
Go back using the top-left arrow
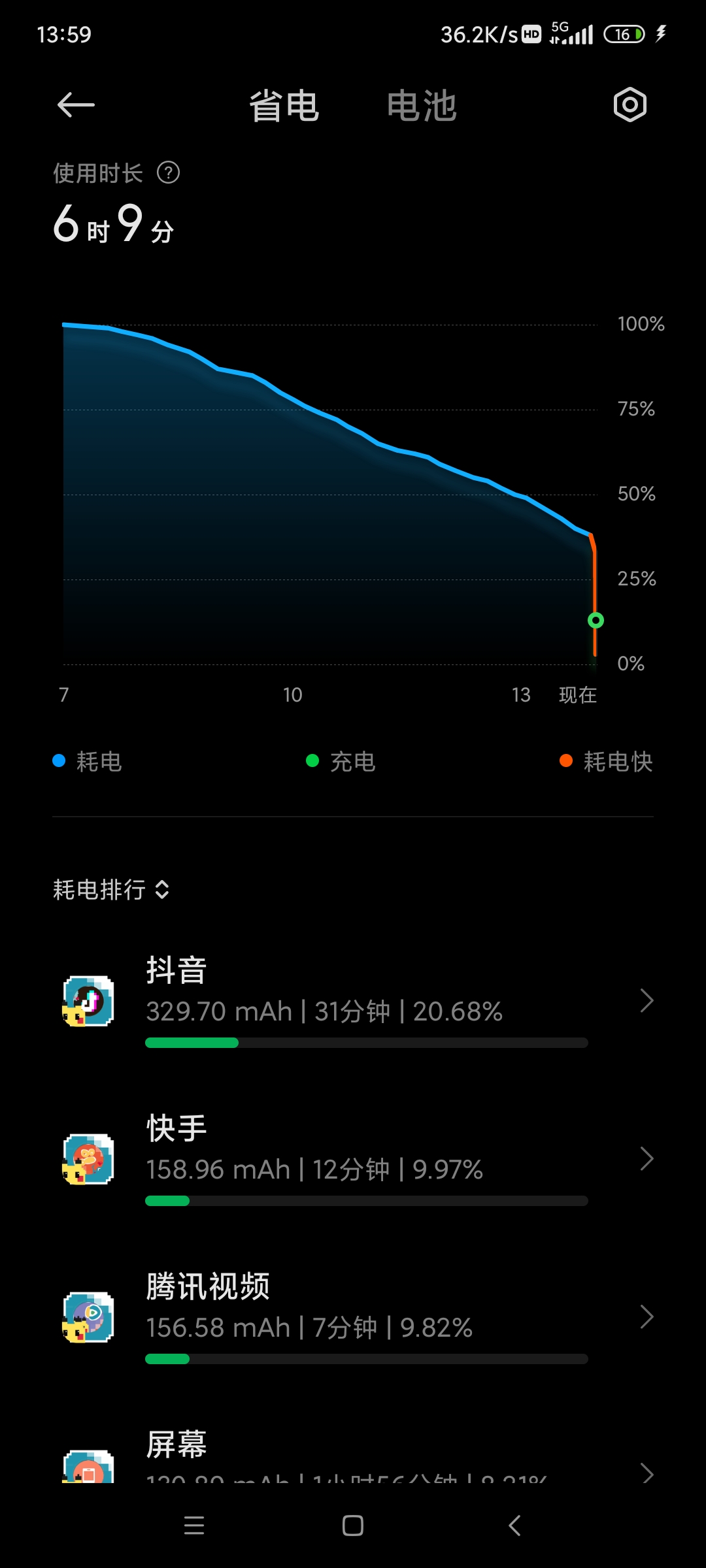point(76,105)
